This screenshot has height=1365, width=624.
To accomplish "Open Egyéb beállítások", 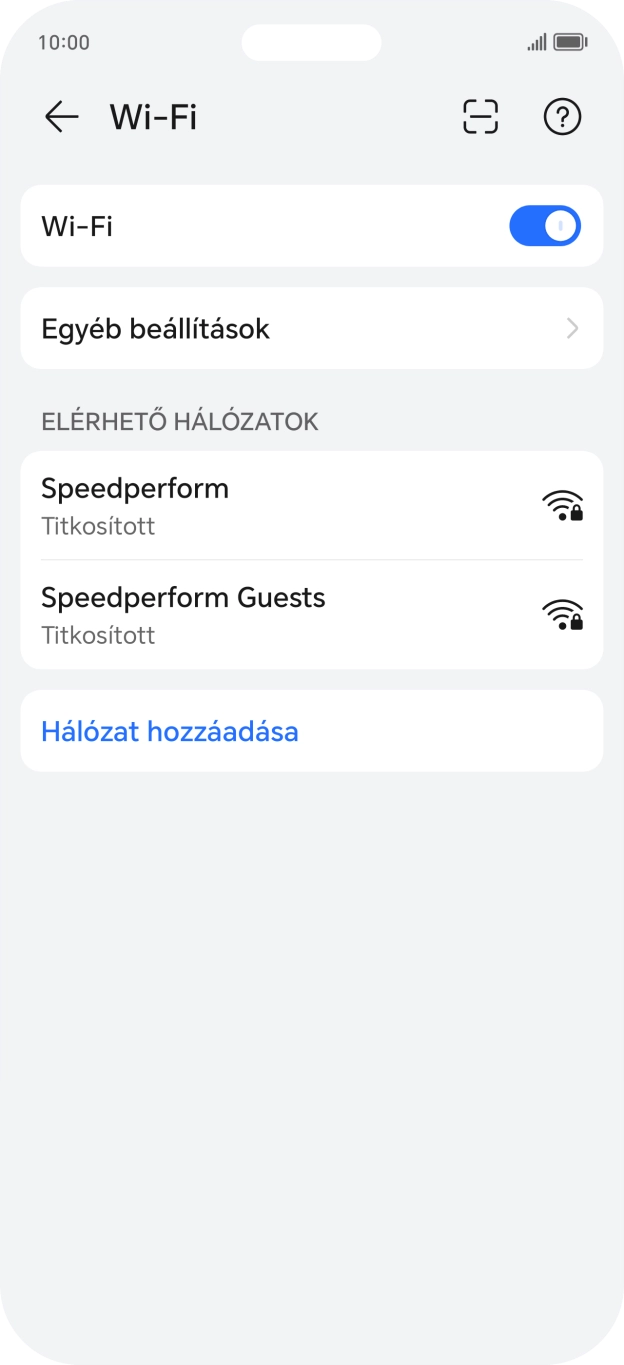I will (311, 328).
